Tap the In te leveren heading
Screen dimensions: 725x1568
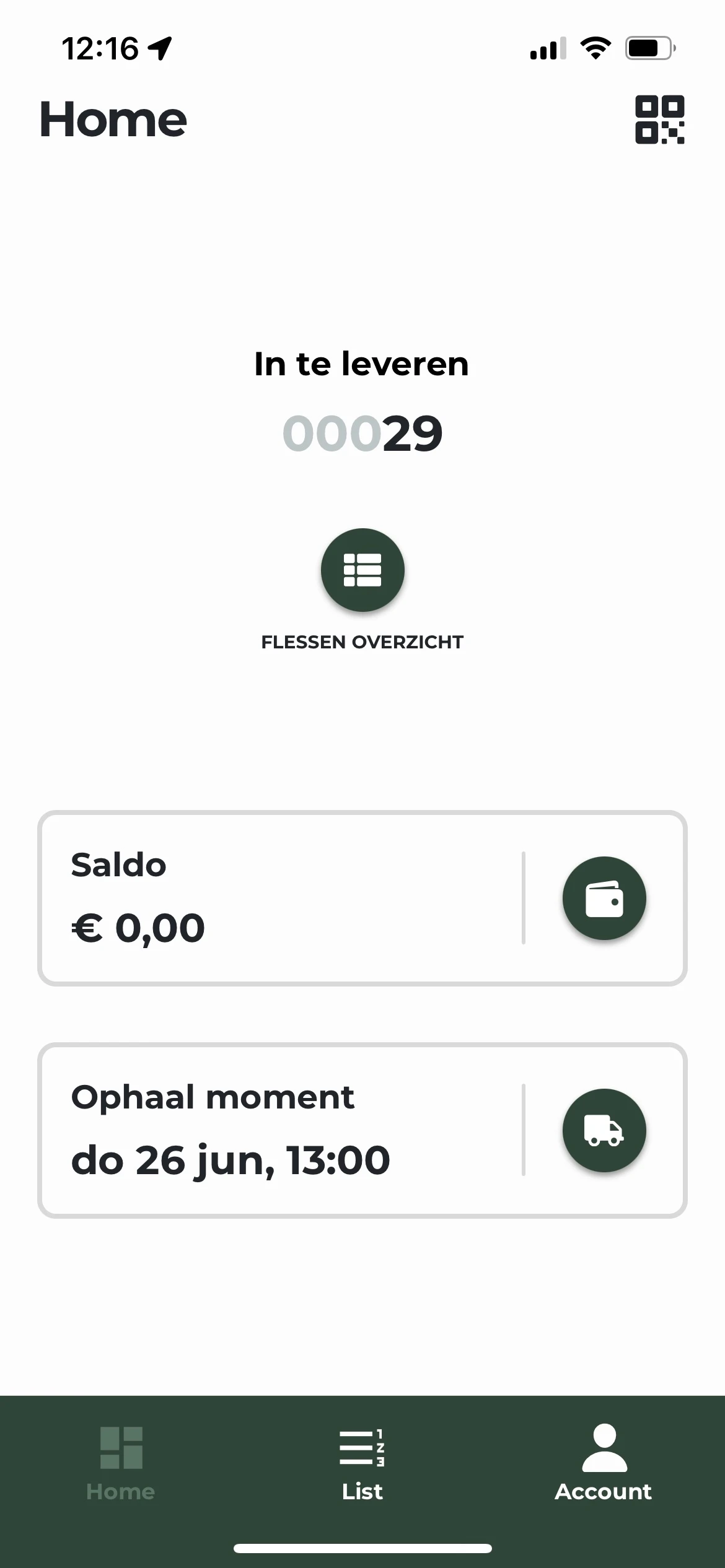tap(361, 364)
